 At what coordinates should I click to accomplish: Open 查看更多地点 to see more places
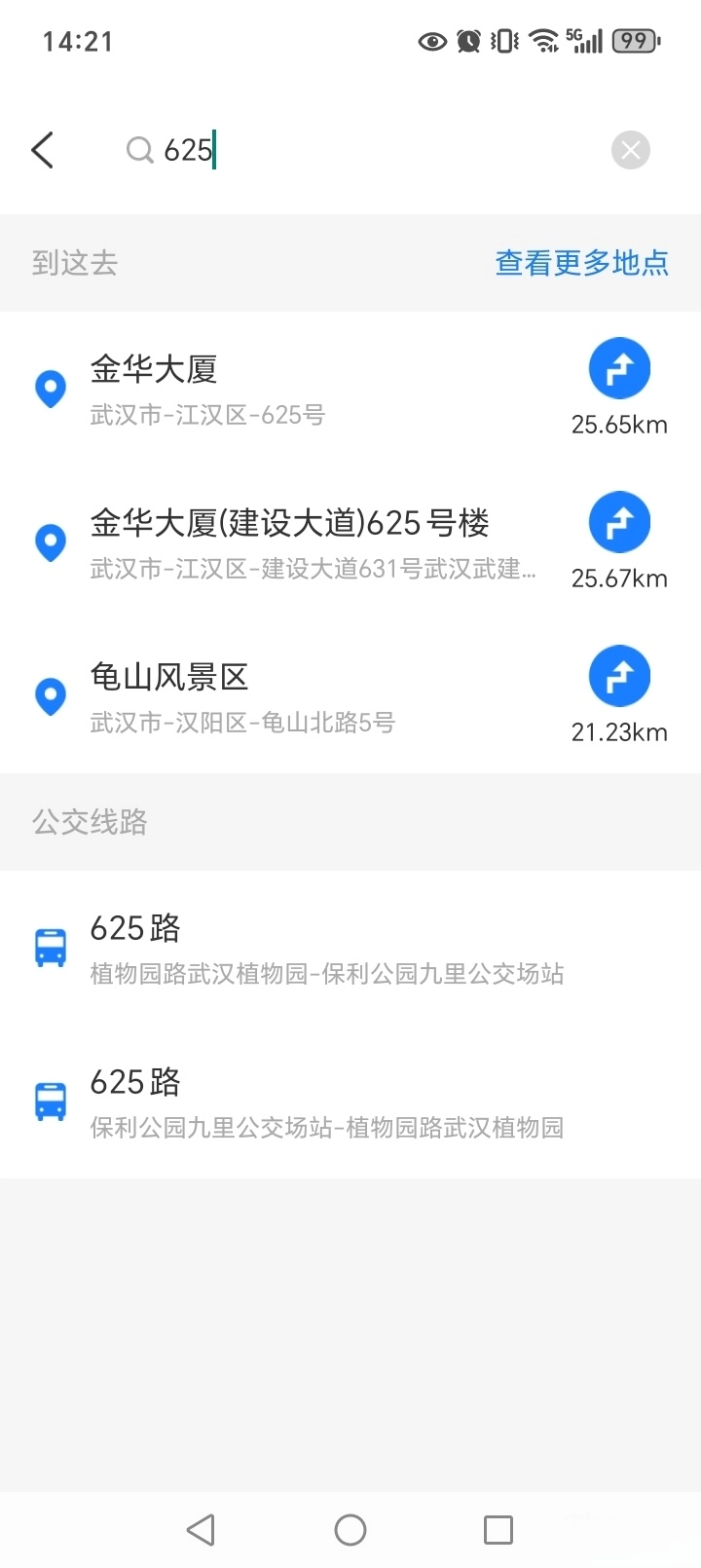(581, 263)
